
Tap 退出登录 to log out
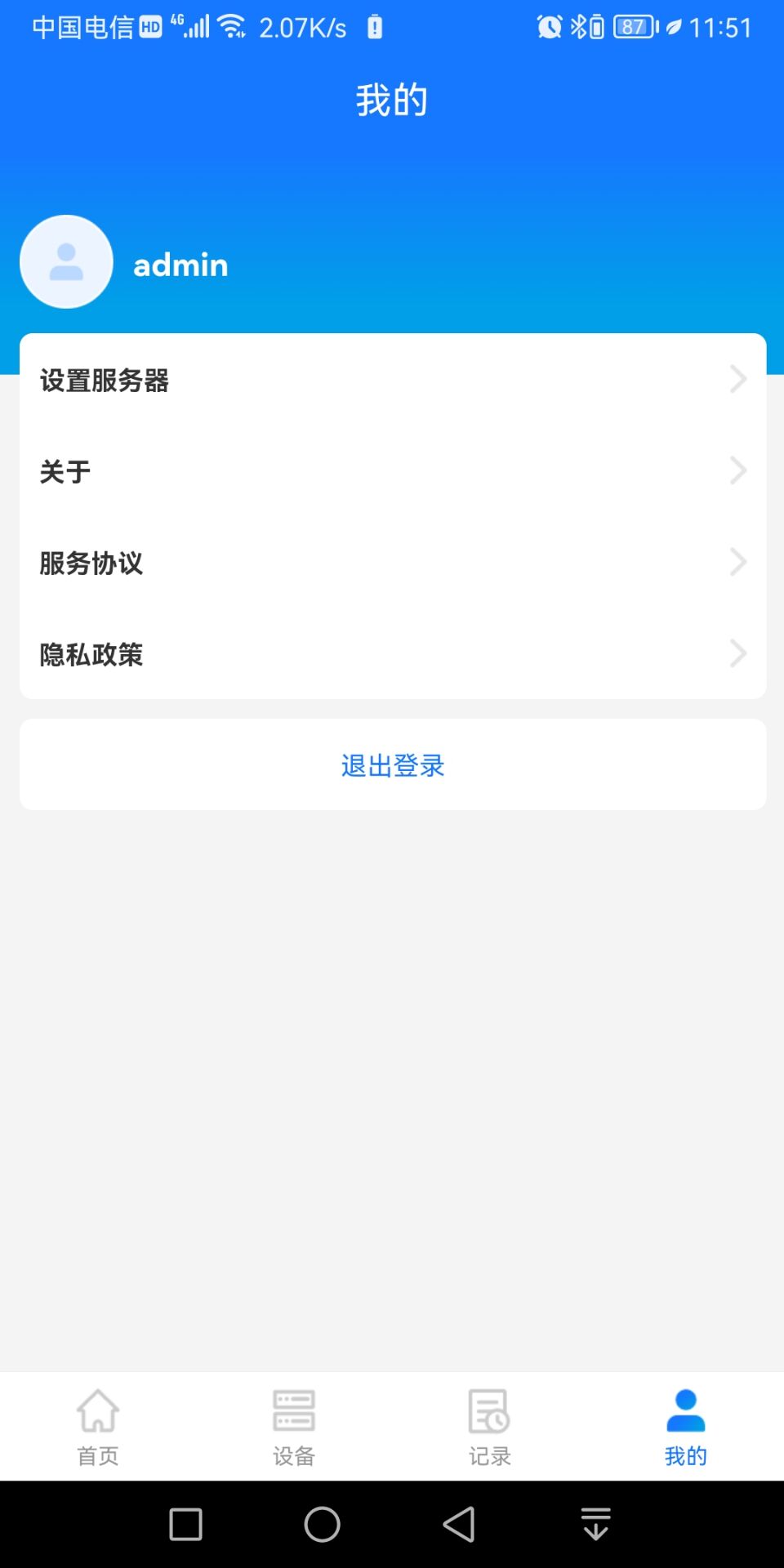click(x=392, y=765)
